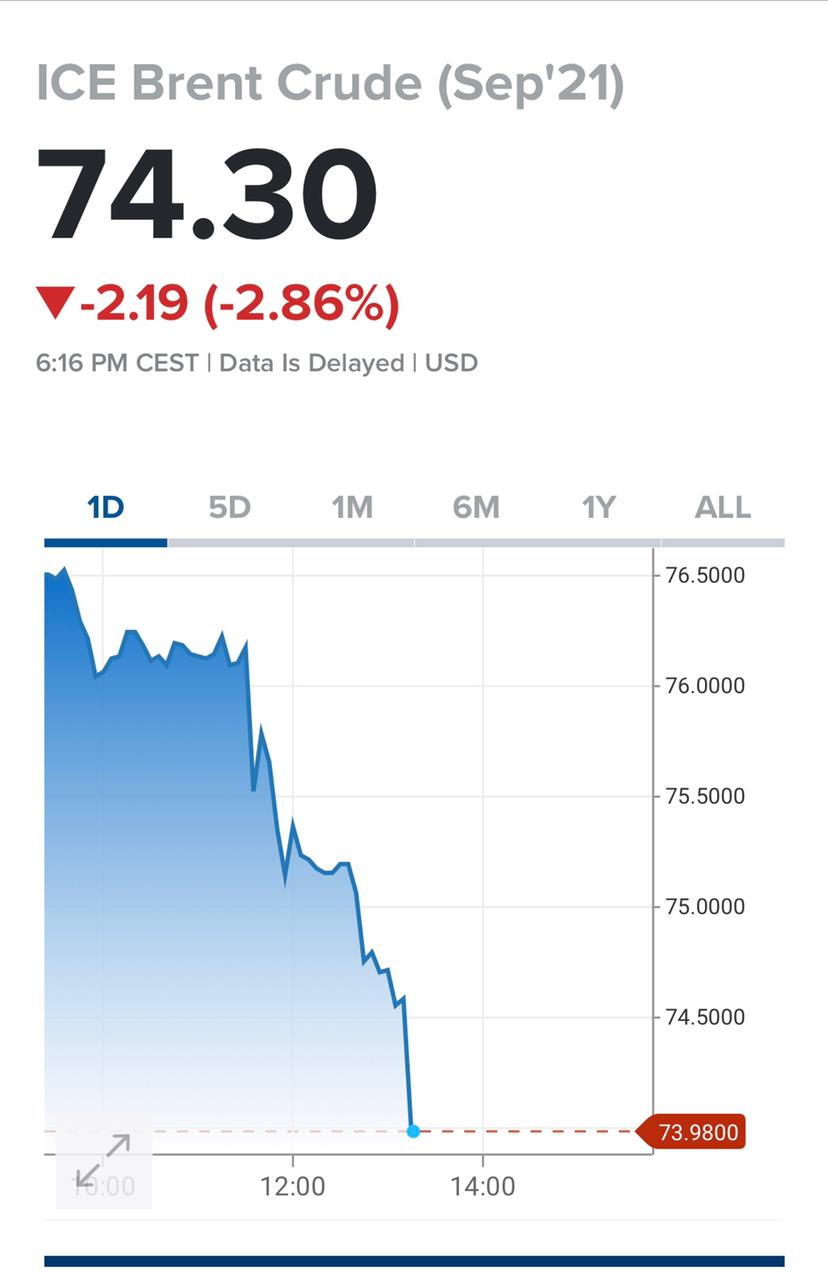The image size is (828, 1280).
Task: View the 1Y chart range
Action: click(598, 508)
